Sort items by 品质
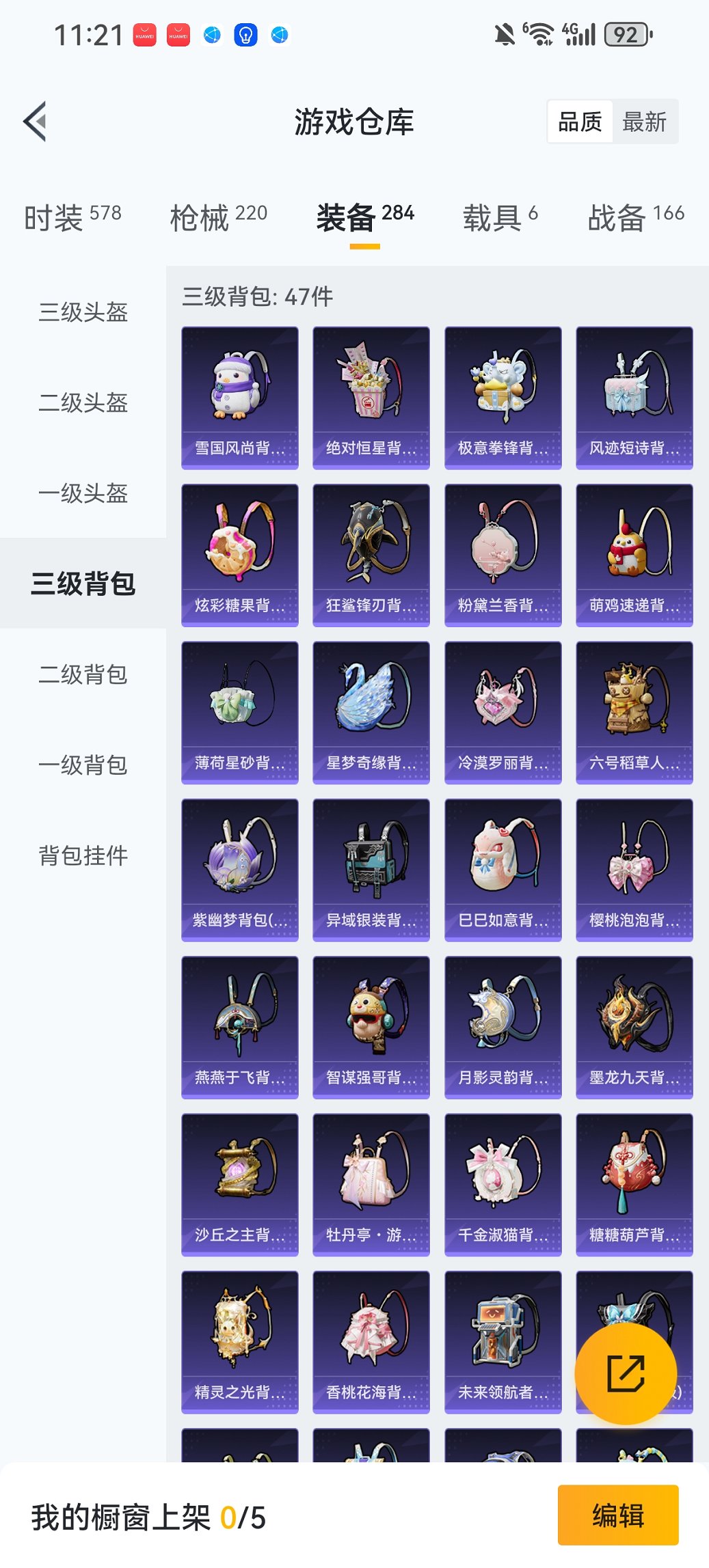 580,122
